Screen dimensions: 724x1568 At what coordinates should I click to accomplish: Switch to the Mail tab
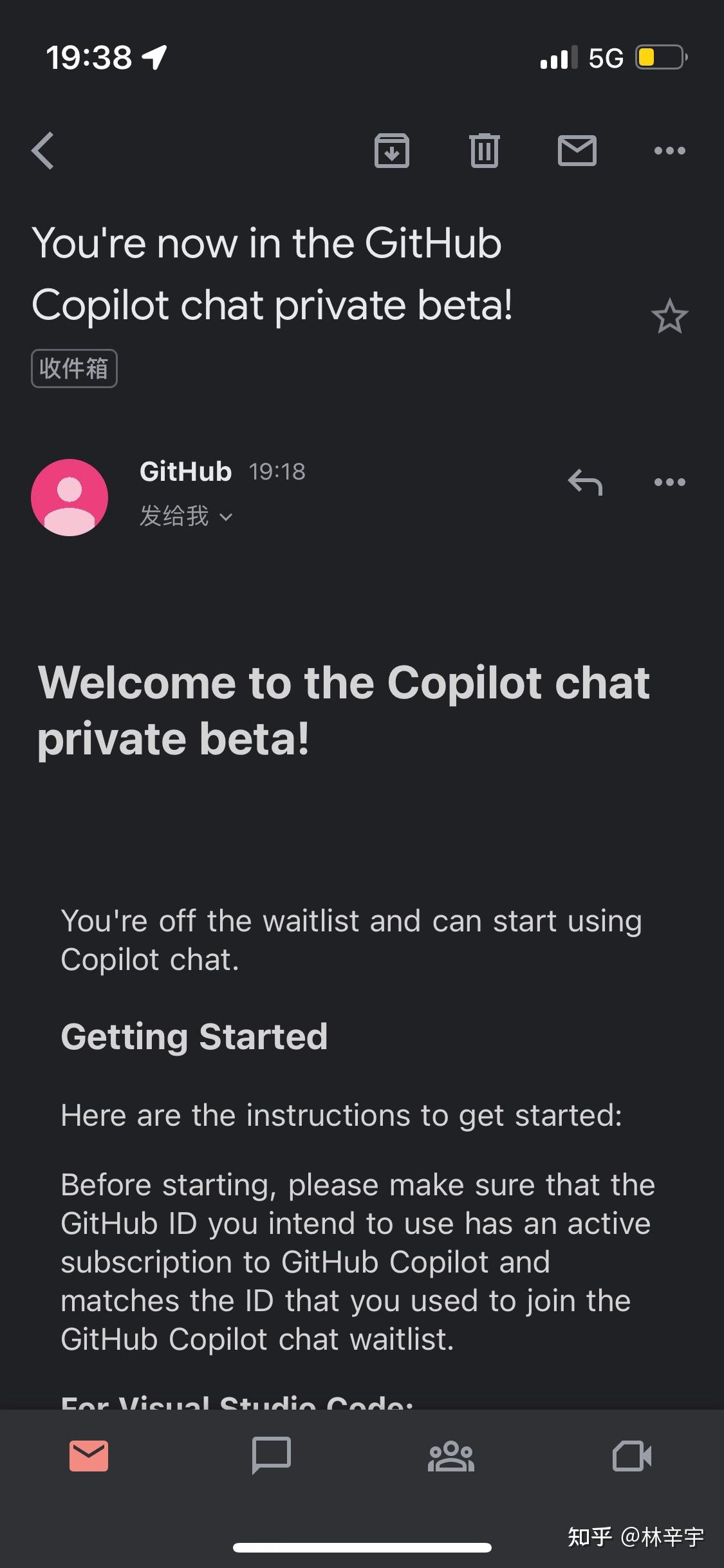click(89, 1455)
